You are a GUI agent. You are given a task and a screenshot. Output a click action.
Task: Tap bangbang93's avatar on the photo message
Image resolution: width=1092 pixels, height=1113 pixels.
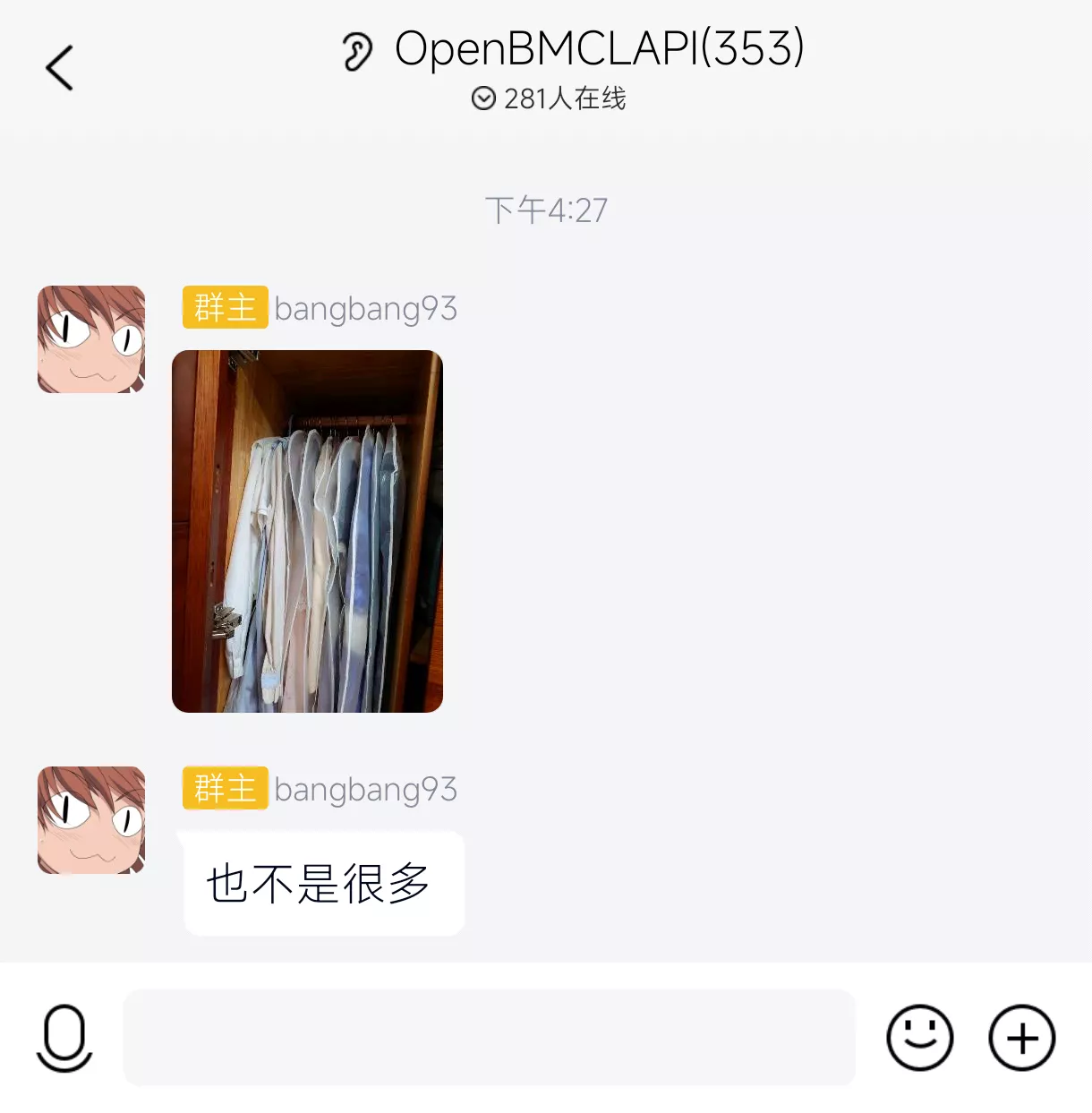91,339
